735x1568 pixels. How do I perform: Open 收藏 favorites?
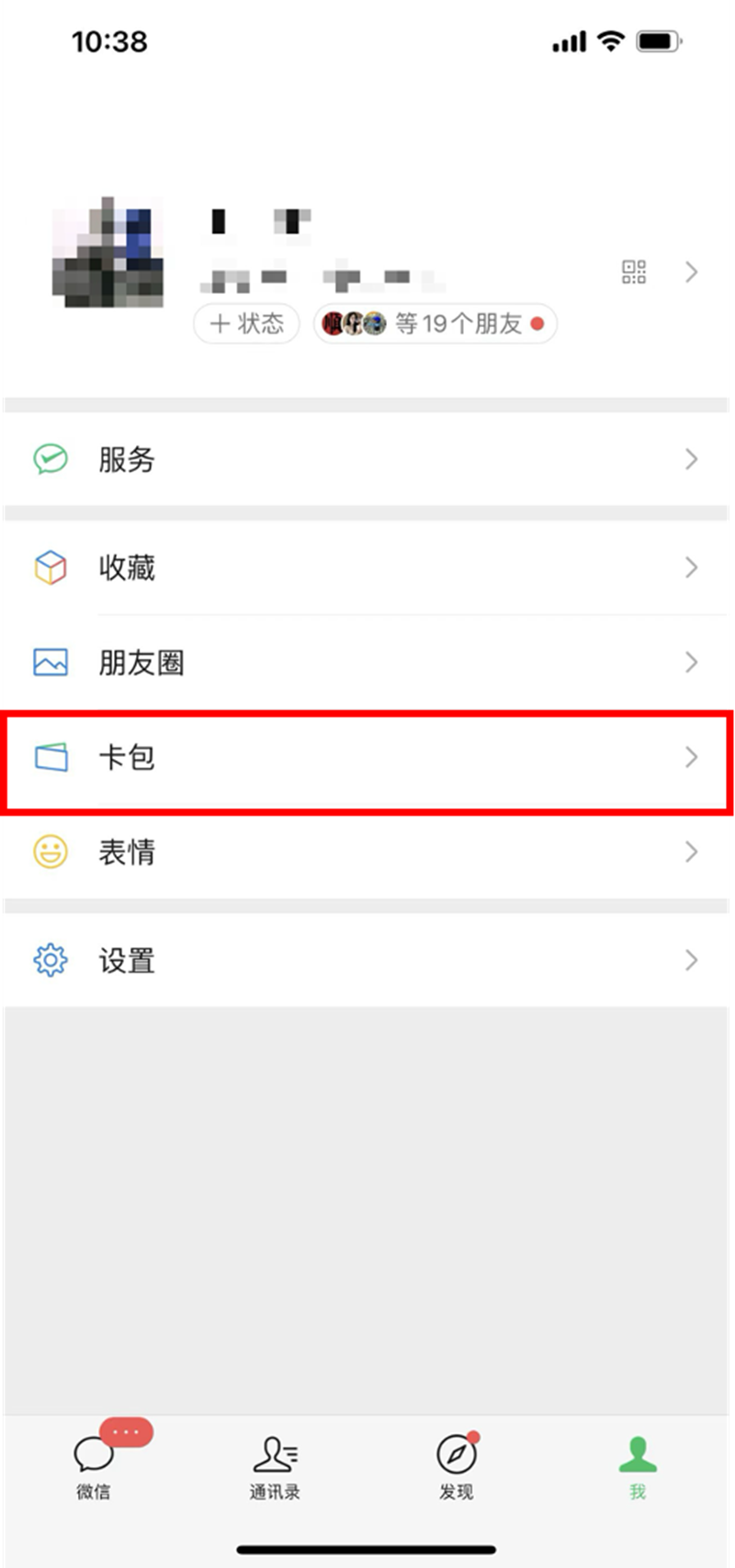367,568
